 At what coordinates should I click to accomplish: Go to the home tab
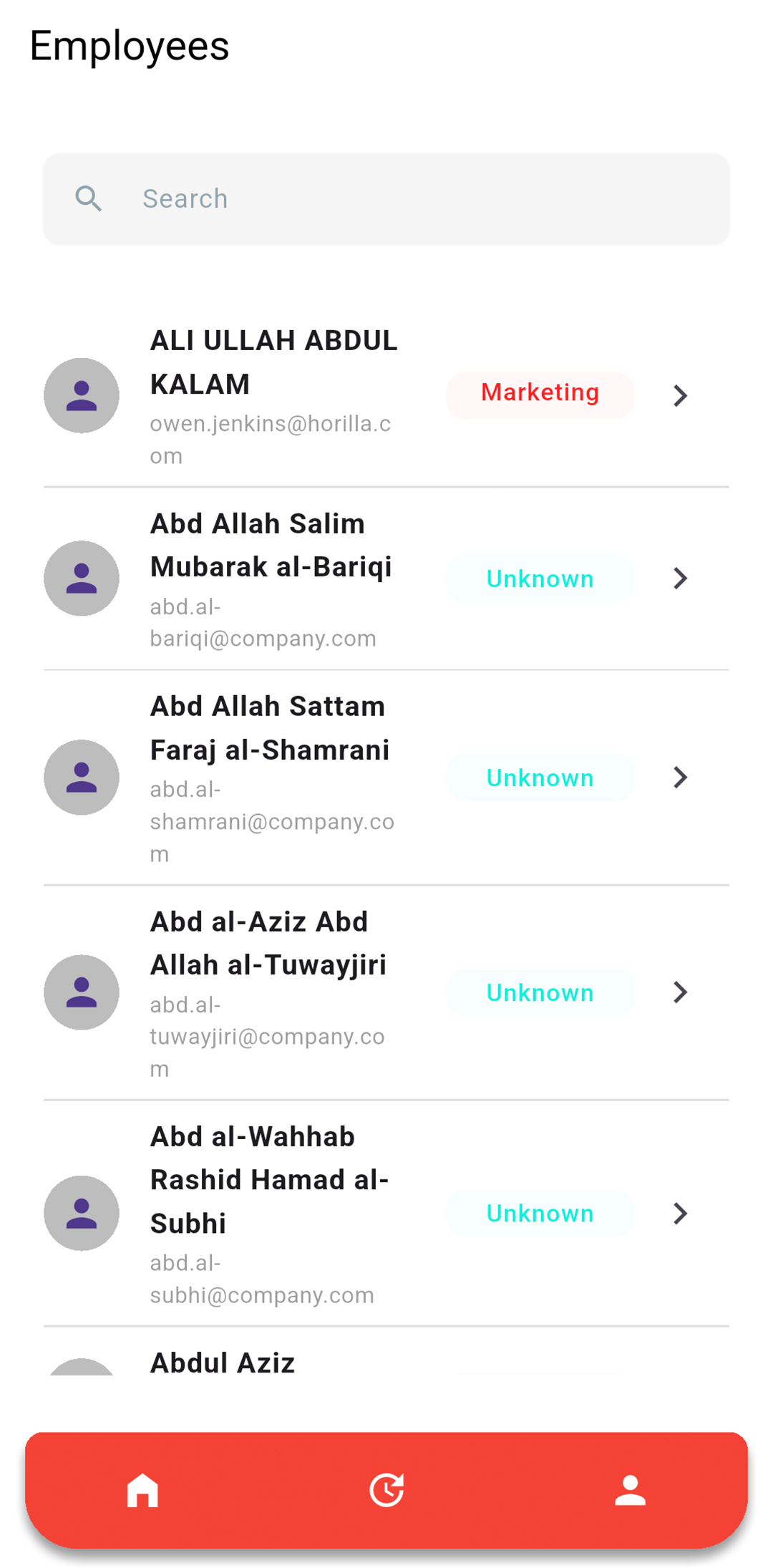(x=142, y=1490)
